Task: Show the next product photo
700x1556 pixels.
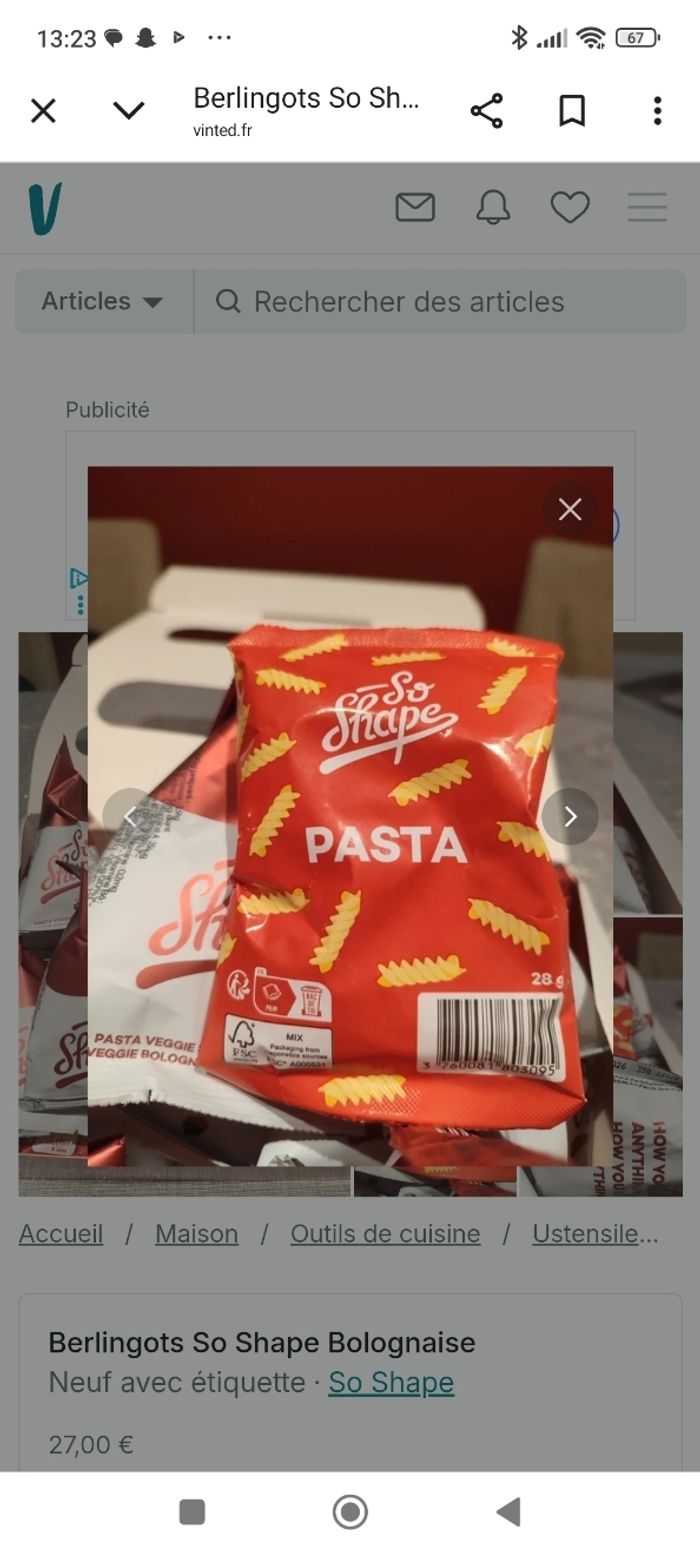Action: [570, 817]
